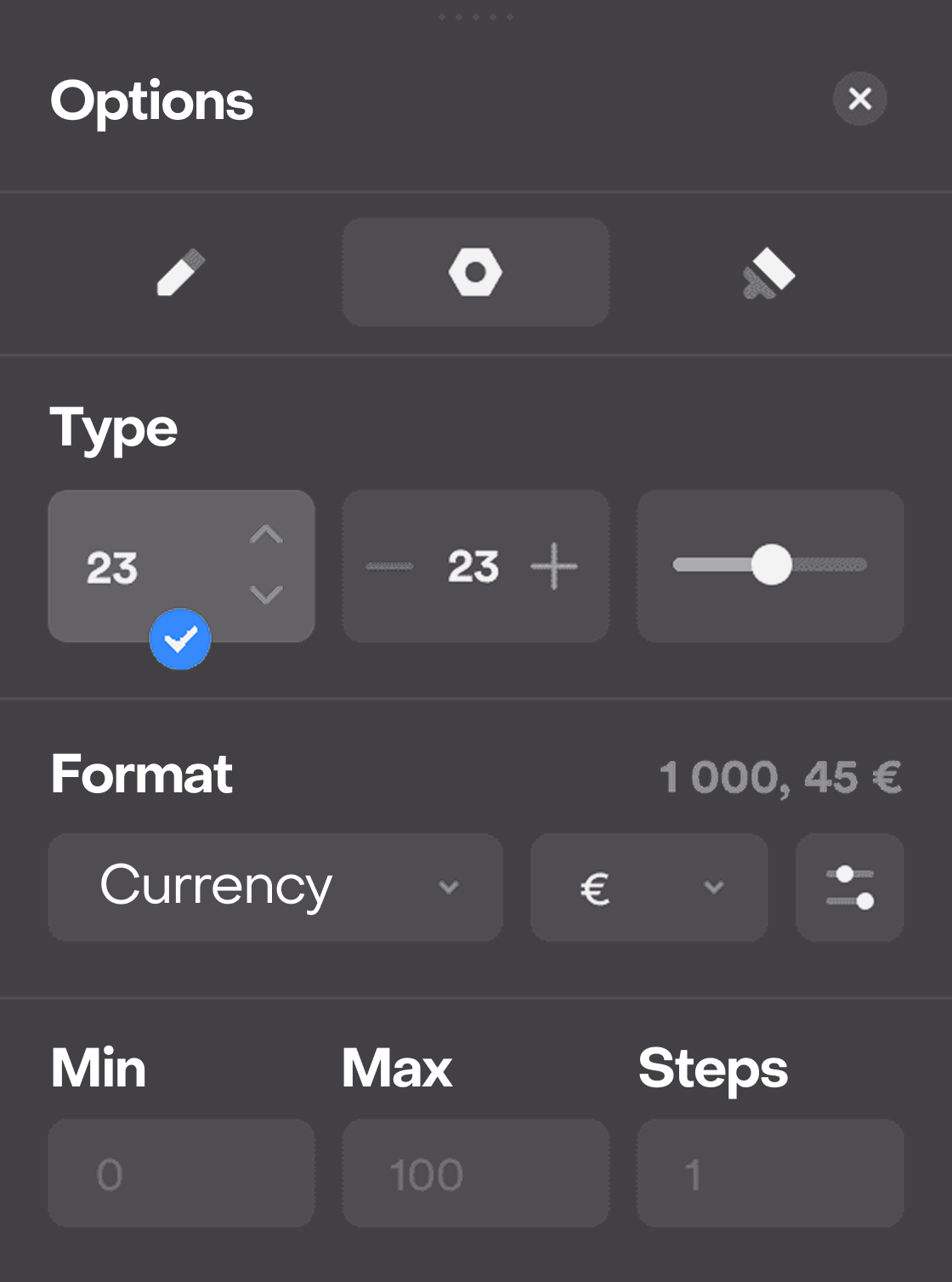
Task: Select the plus/minus stepper type
Action: click(x=475, y=566)
